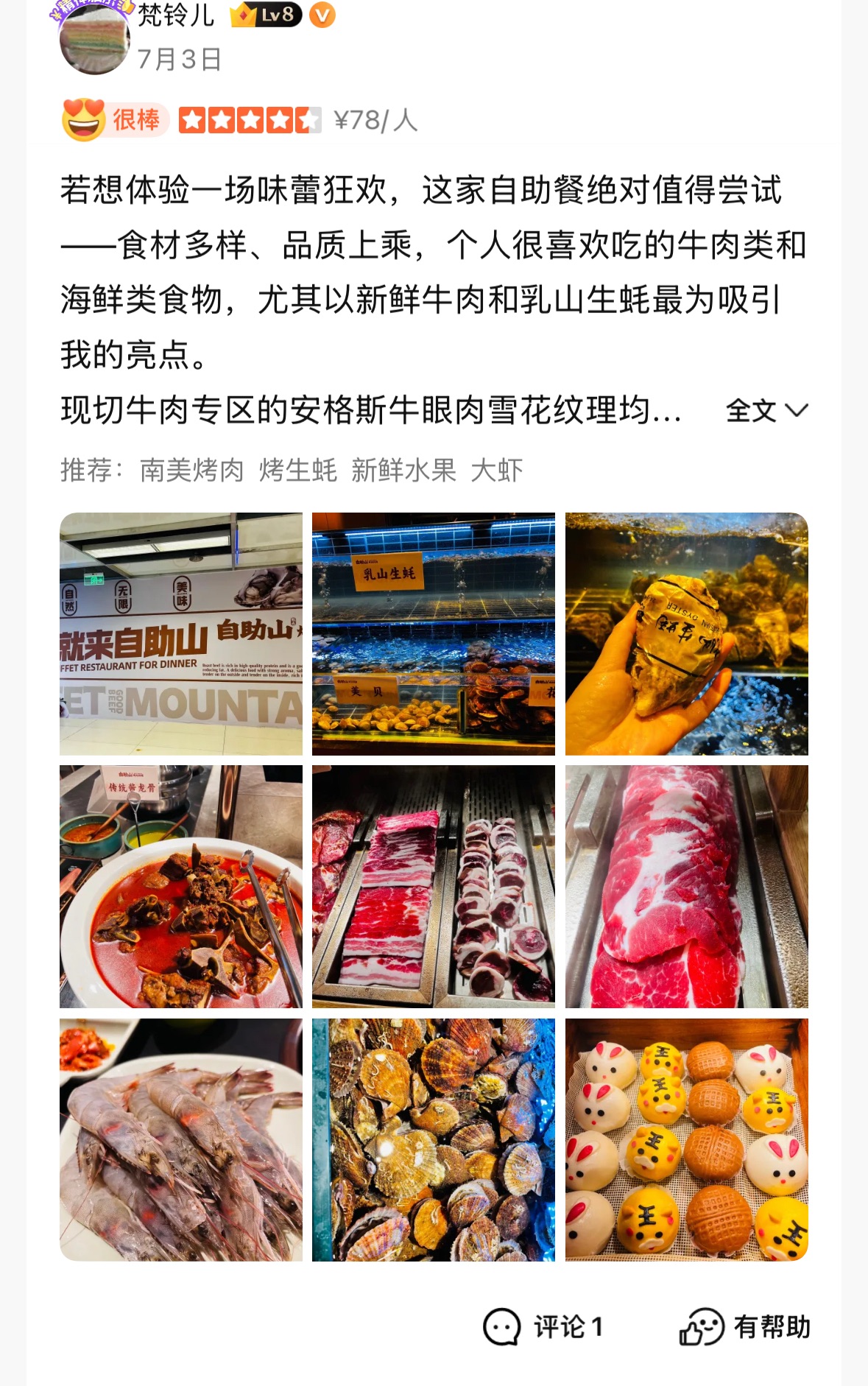
Task: Open the raw shrimp plate photo
Action: click(x=181, y=1139)
